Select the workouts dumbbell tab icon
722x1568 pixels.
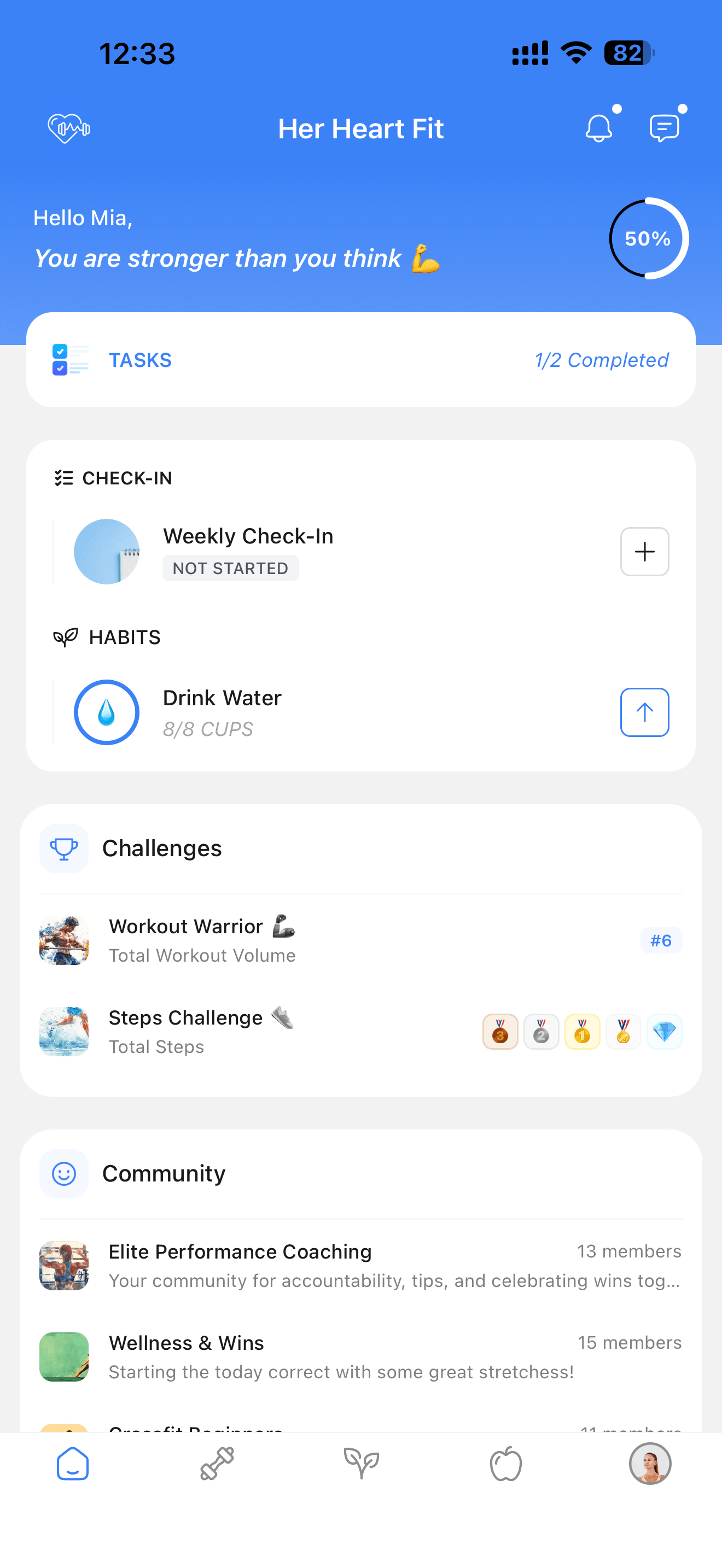point(216,1465)
